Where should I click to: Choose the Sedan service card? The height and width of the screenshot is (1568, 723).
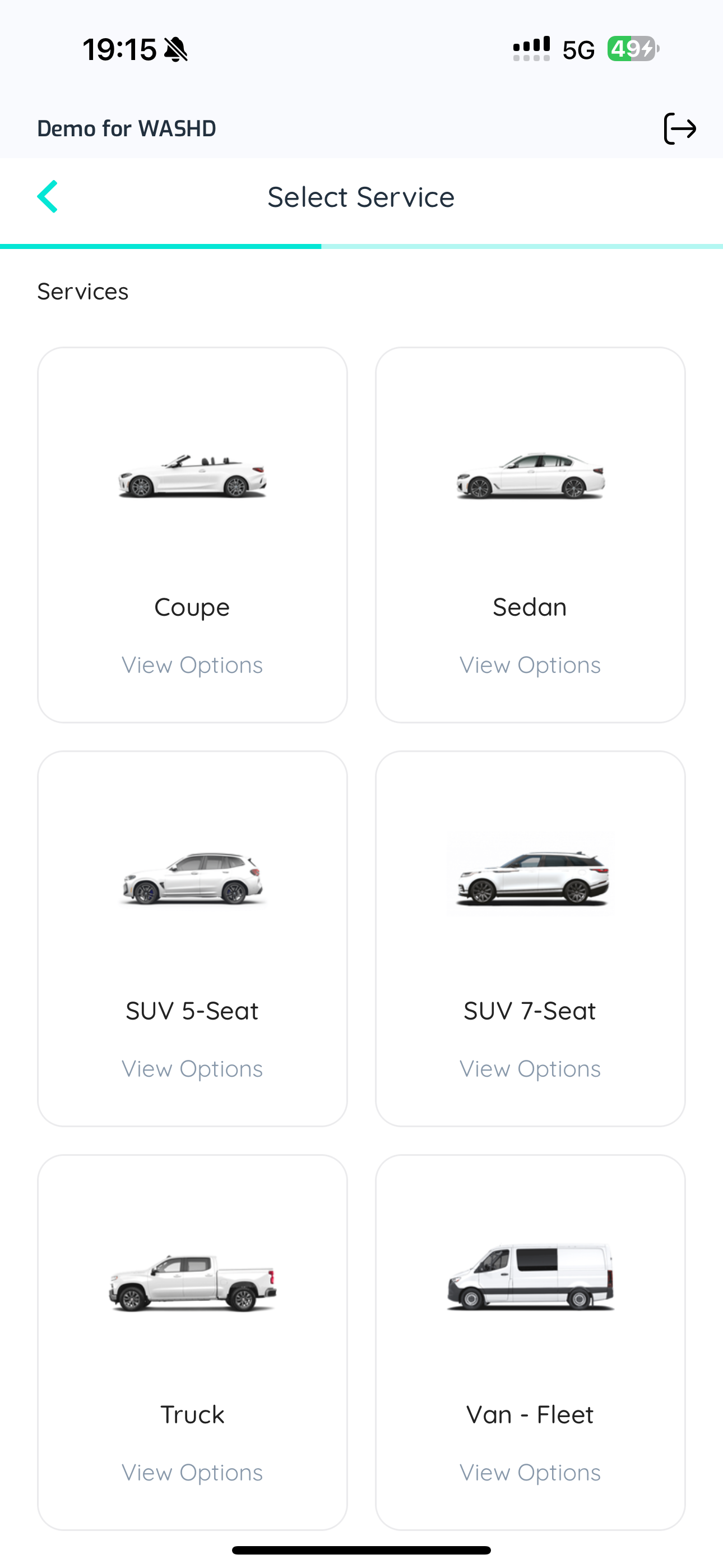pos(530,535)
